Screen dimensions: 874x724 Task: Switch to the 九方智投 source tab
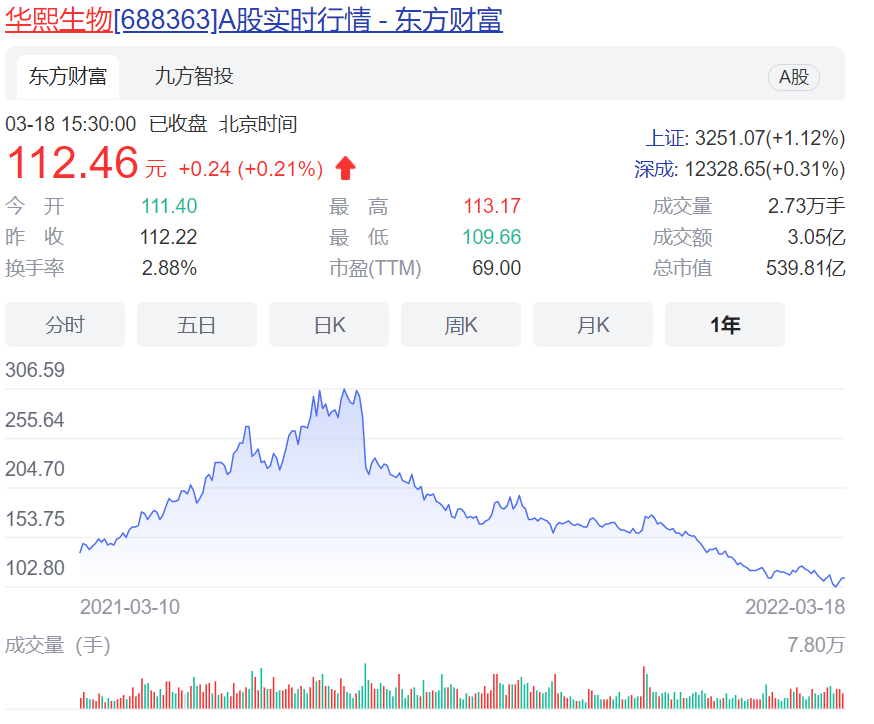194,76
